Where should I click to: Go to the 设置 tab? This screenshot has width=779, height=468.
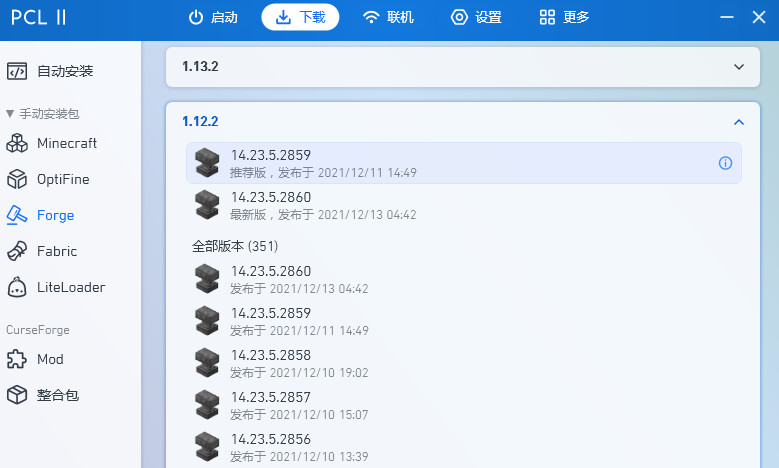(x=476, y=17)
